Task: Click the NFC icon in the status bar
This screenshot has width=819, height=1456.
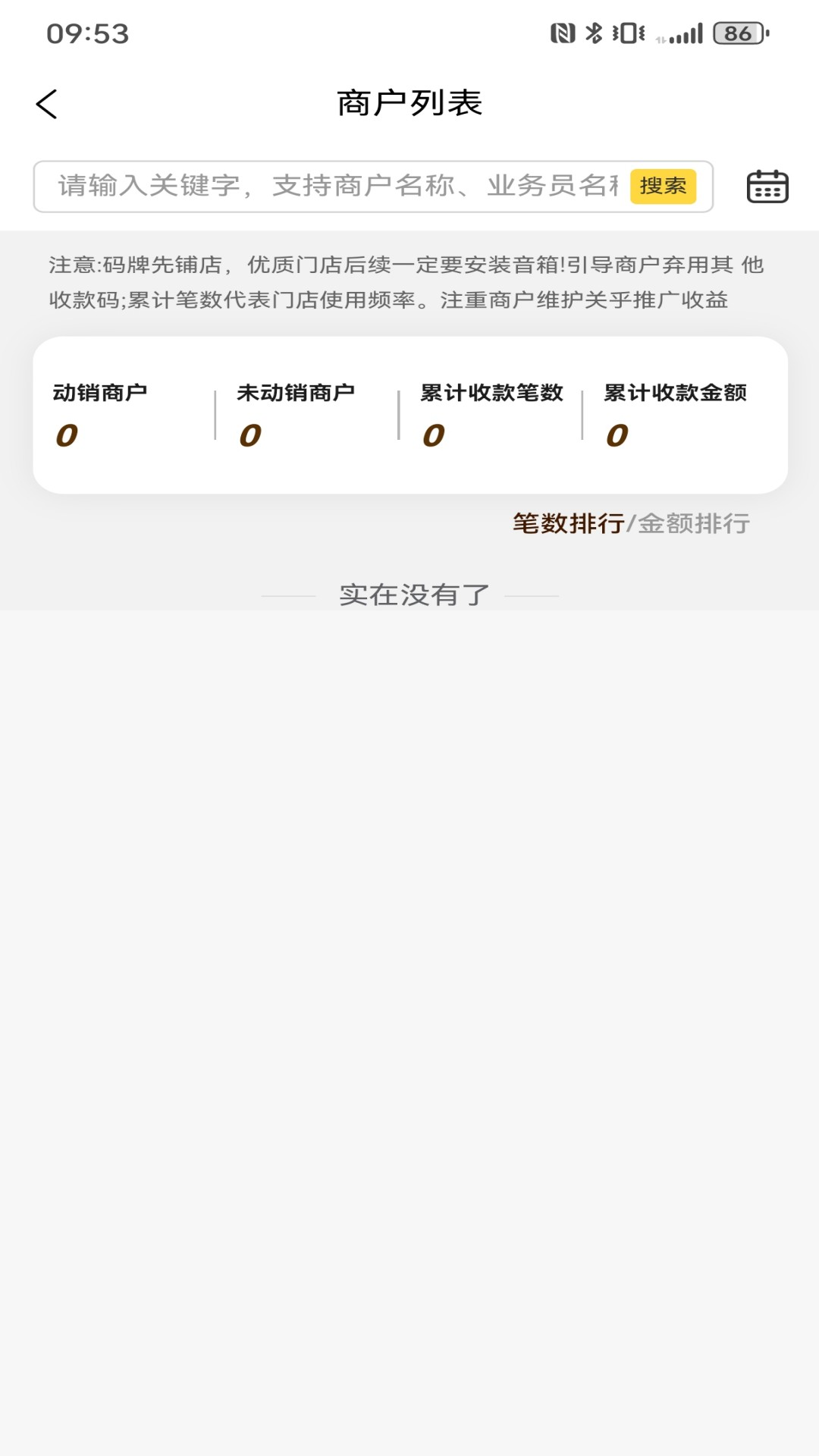Action: [x=563, y=33]
